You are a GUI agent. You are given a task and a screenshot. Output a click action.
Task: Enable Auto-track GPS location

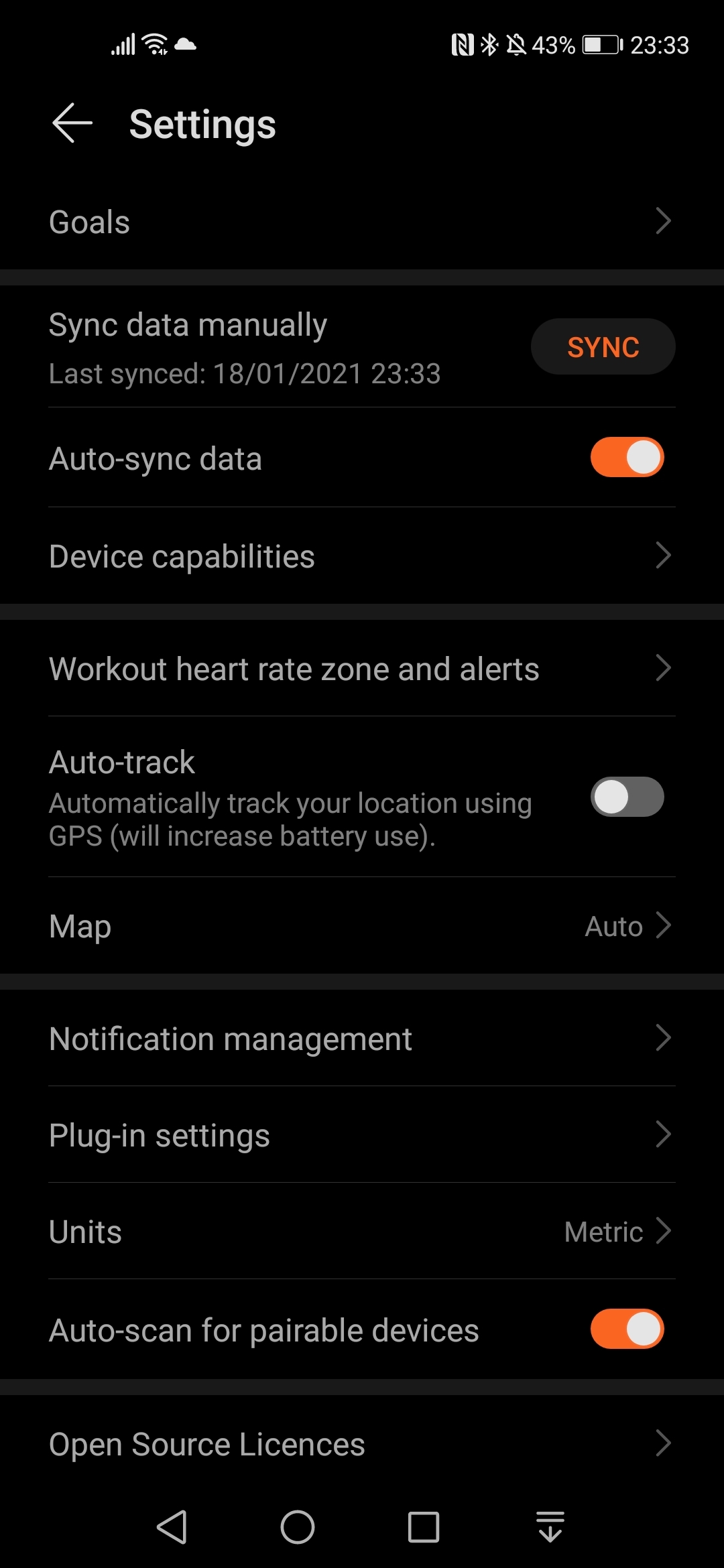tap(627, 797)
